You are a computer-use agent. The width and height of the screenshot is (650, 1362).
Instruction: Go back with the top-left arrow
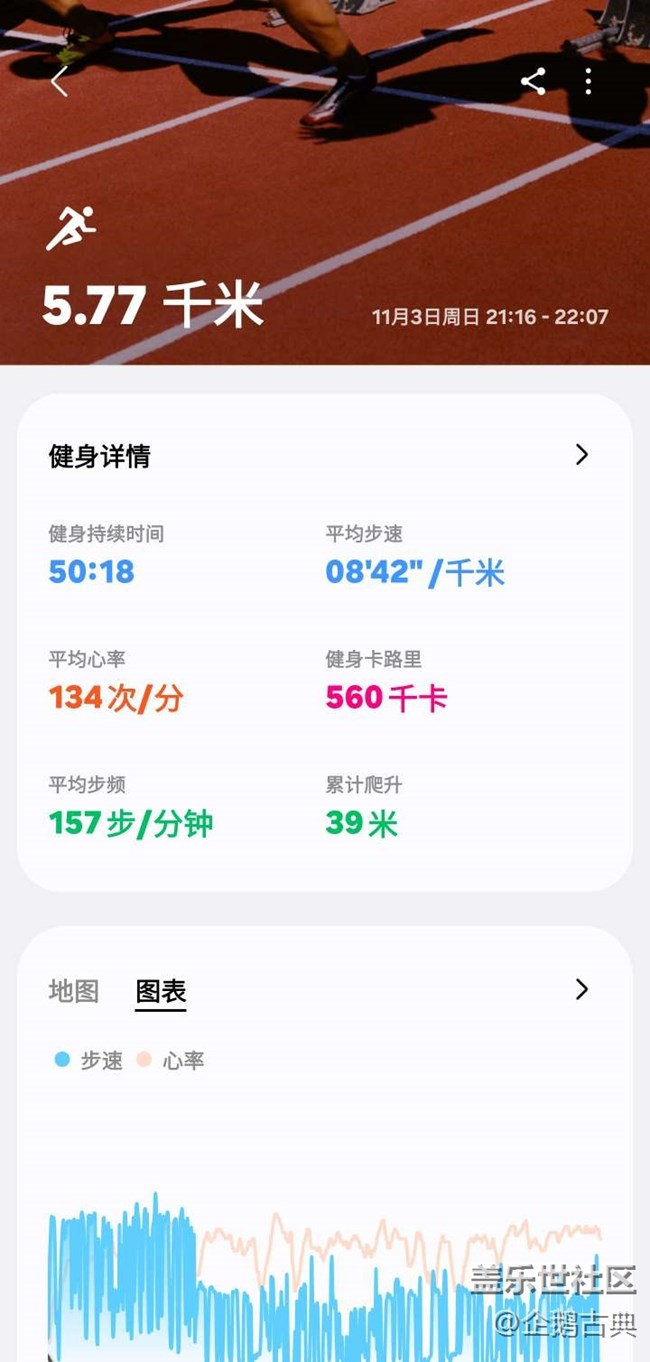(59, 82)
